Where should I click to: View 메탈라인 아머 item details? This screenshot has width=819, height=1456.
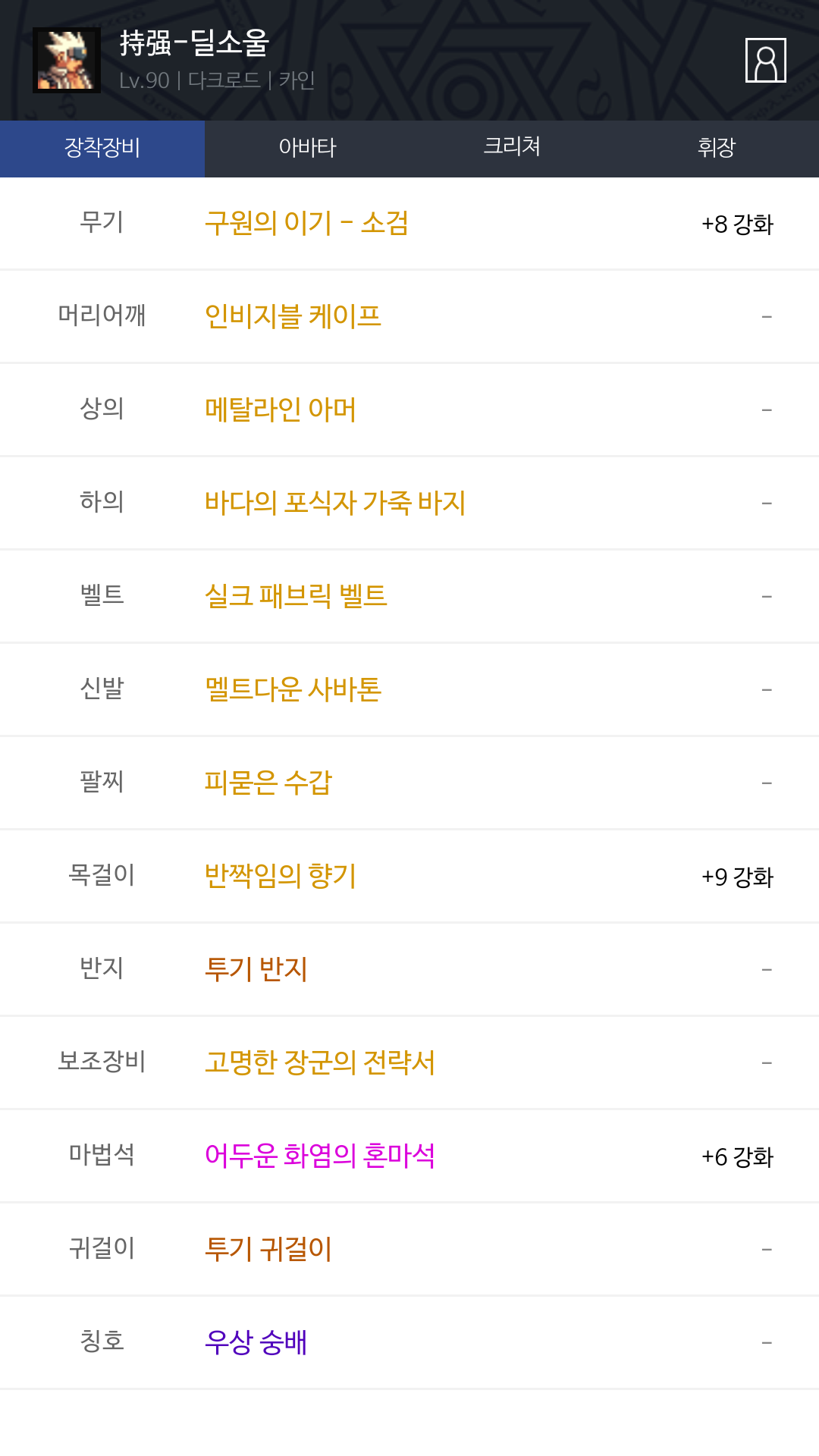tap(280, 409)
